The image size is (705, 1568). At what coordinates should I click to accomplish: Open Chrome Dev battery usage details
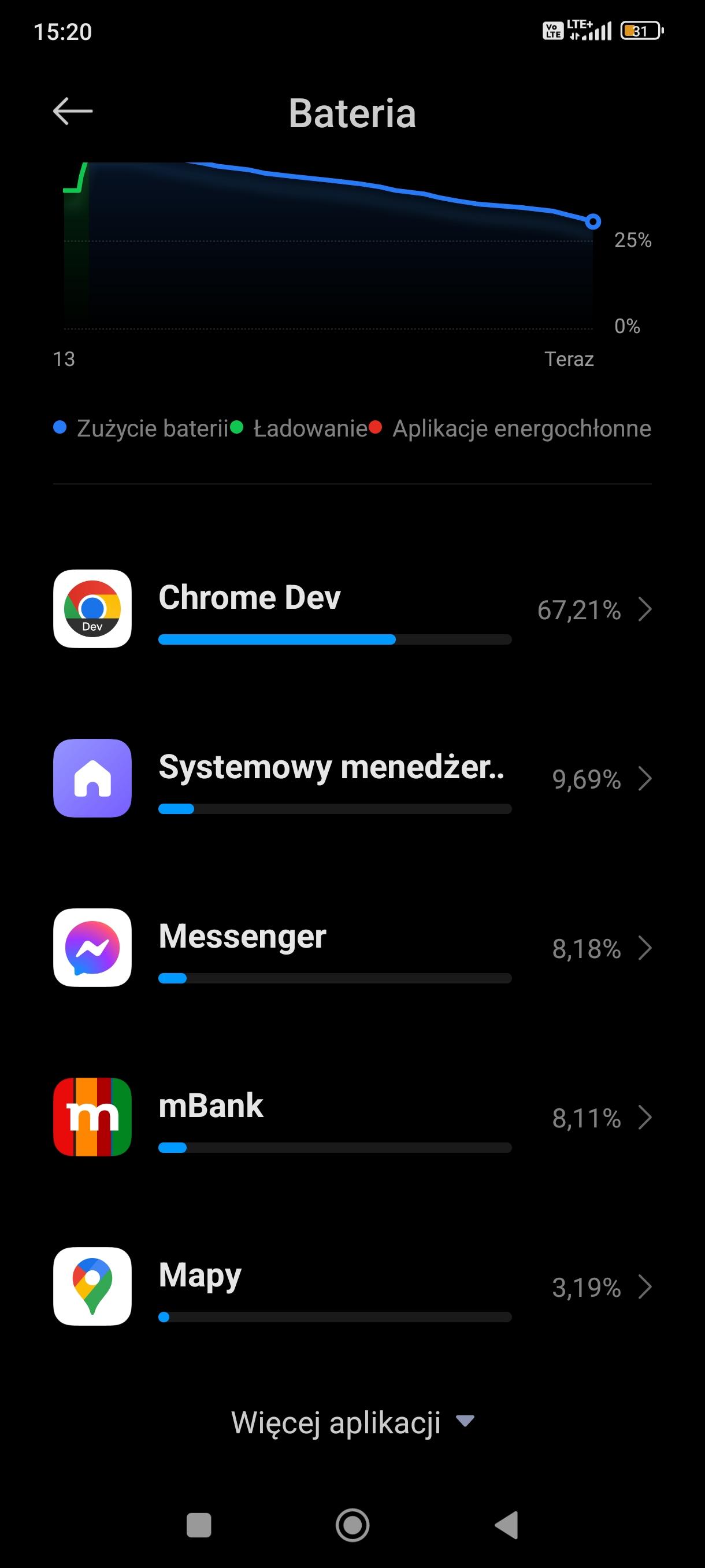[352, 609]
